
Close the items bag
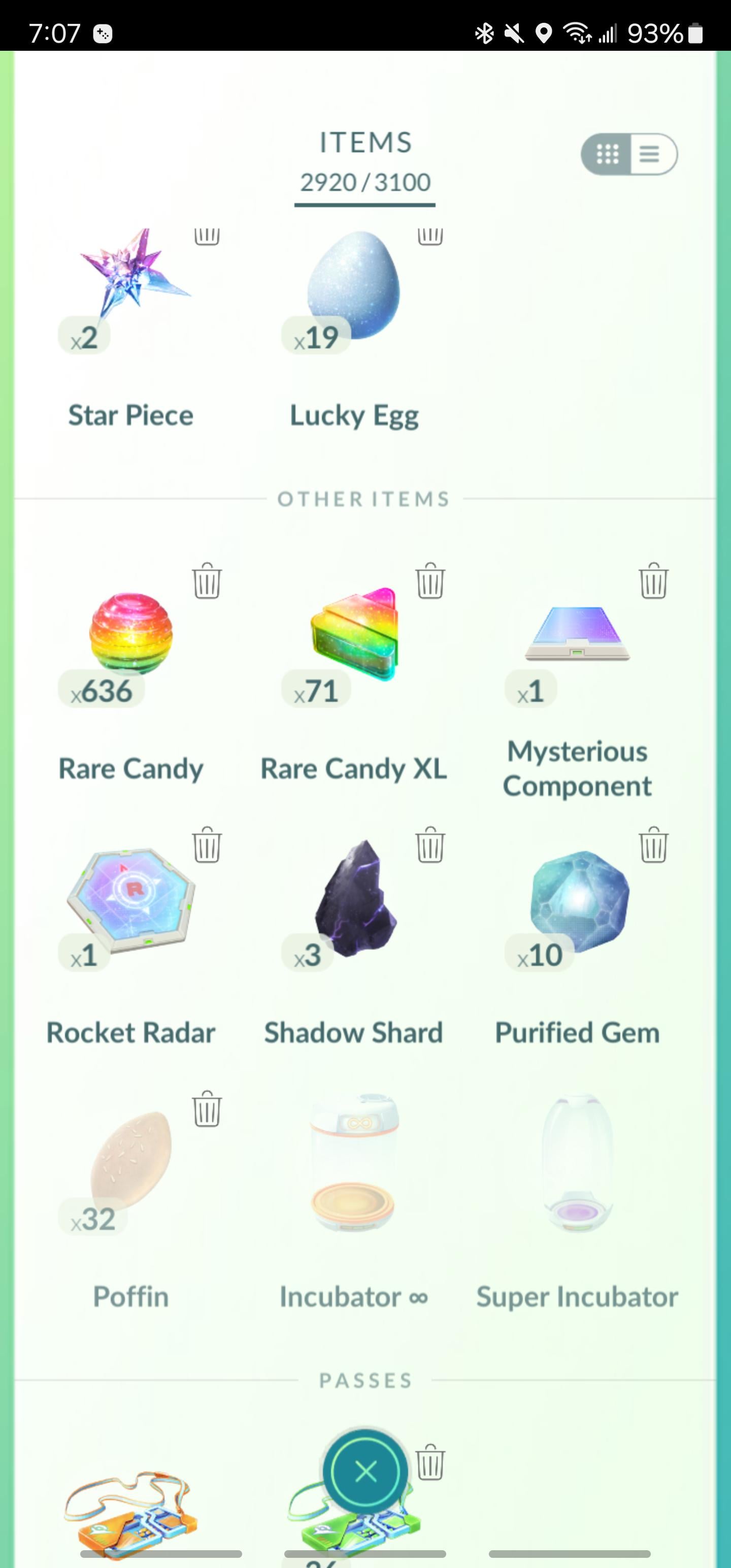(365, 1472)
